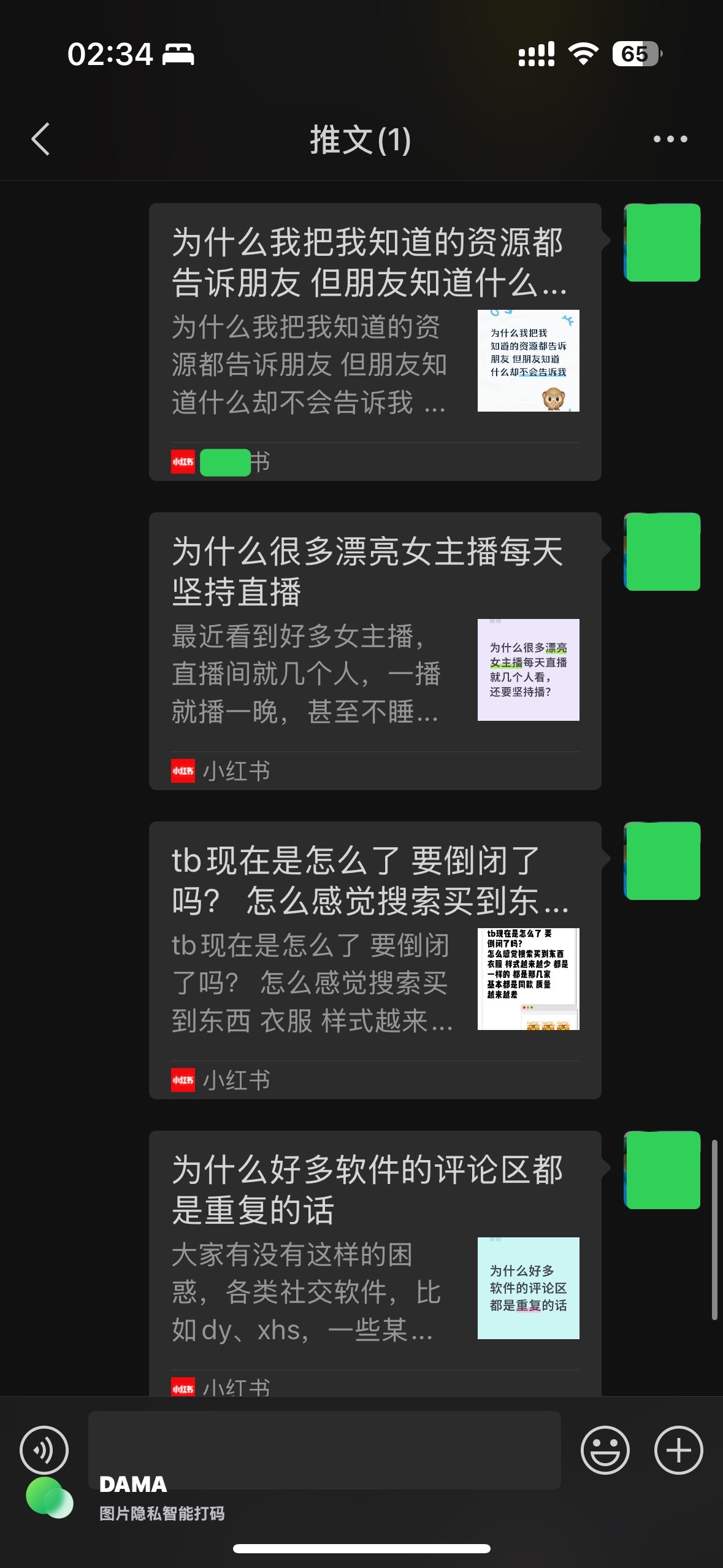The width and height of the screenshot is (723, 1568).
Task: Open the shared post about 资源都告诉朋友
Action: (x=375, y=342)
